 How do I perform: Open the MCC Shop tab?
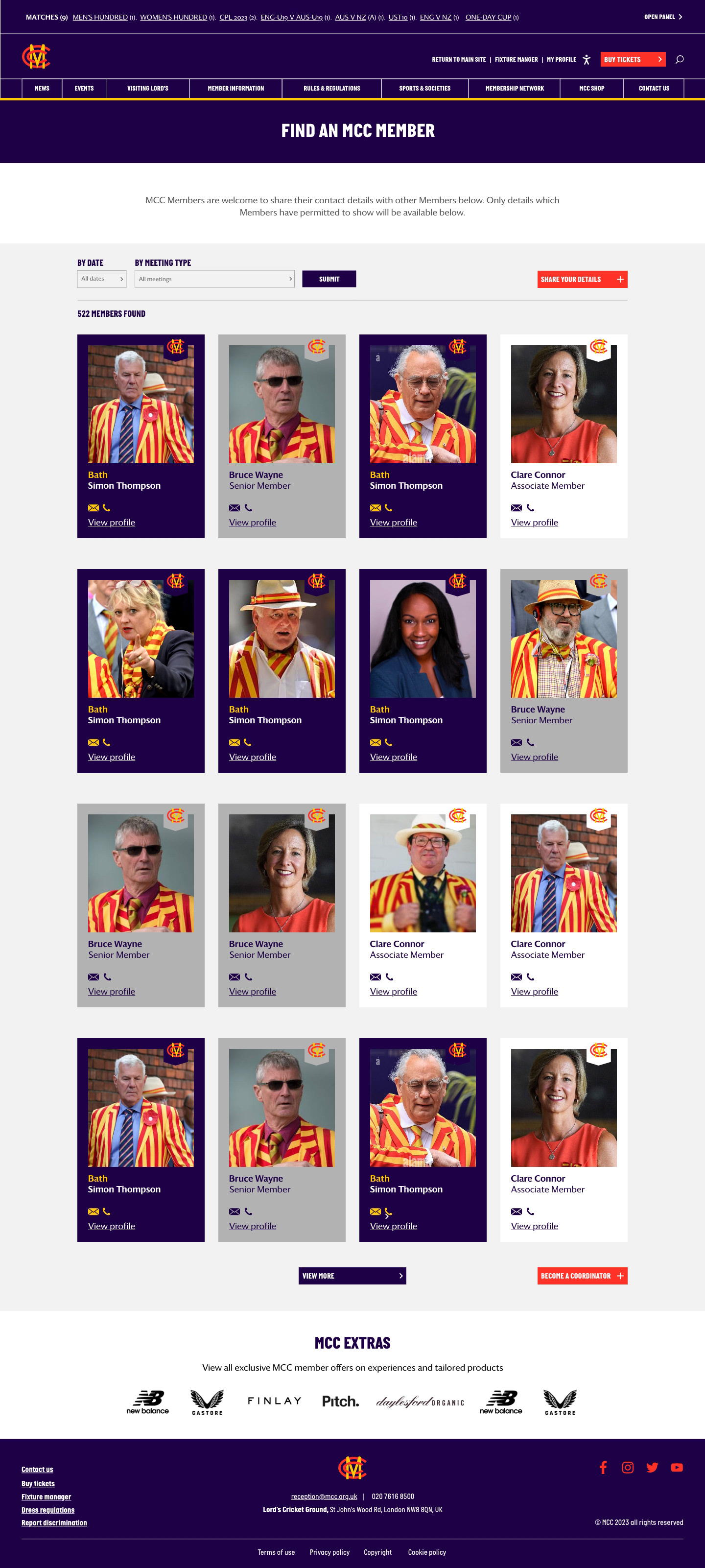[591, 88]
